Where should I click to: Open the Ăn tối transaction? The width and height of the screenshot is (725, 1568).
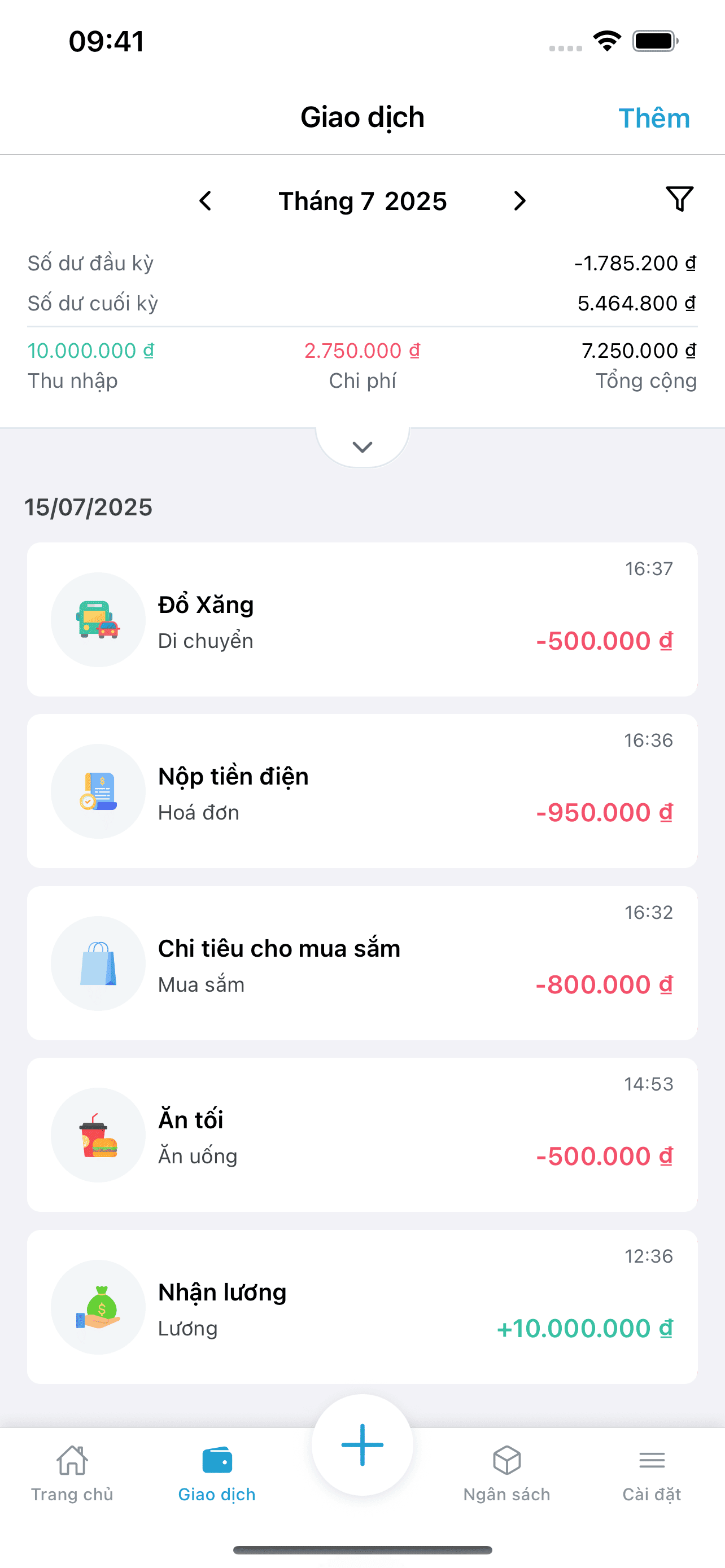[362, 1135]
